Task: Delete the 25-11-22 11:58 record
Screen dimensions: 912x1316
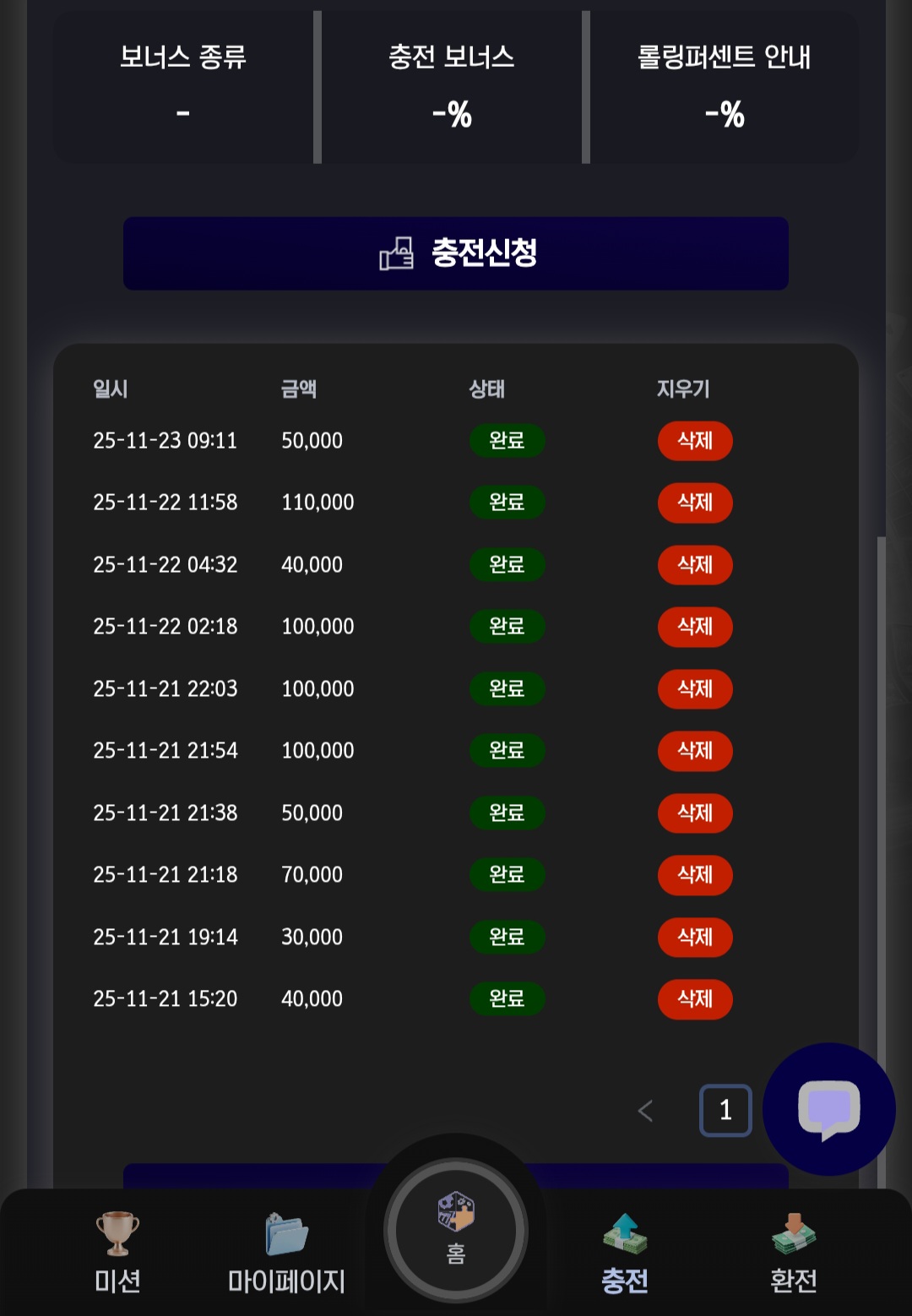Action: (694, 503)
